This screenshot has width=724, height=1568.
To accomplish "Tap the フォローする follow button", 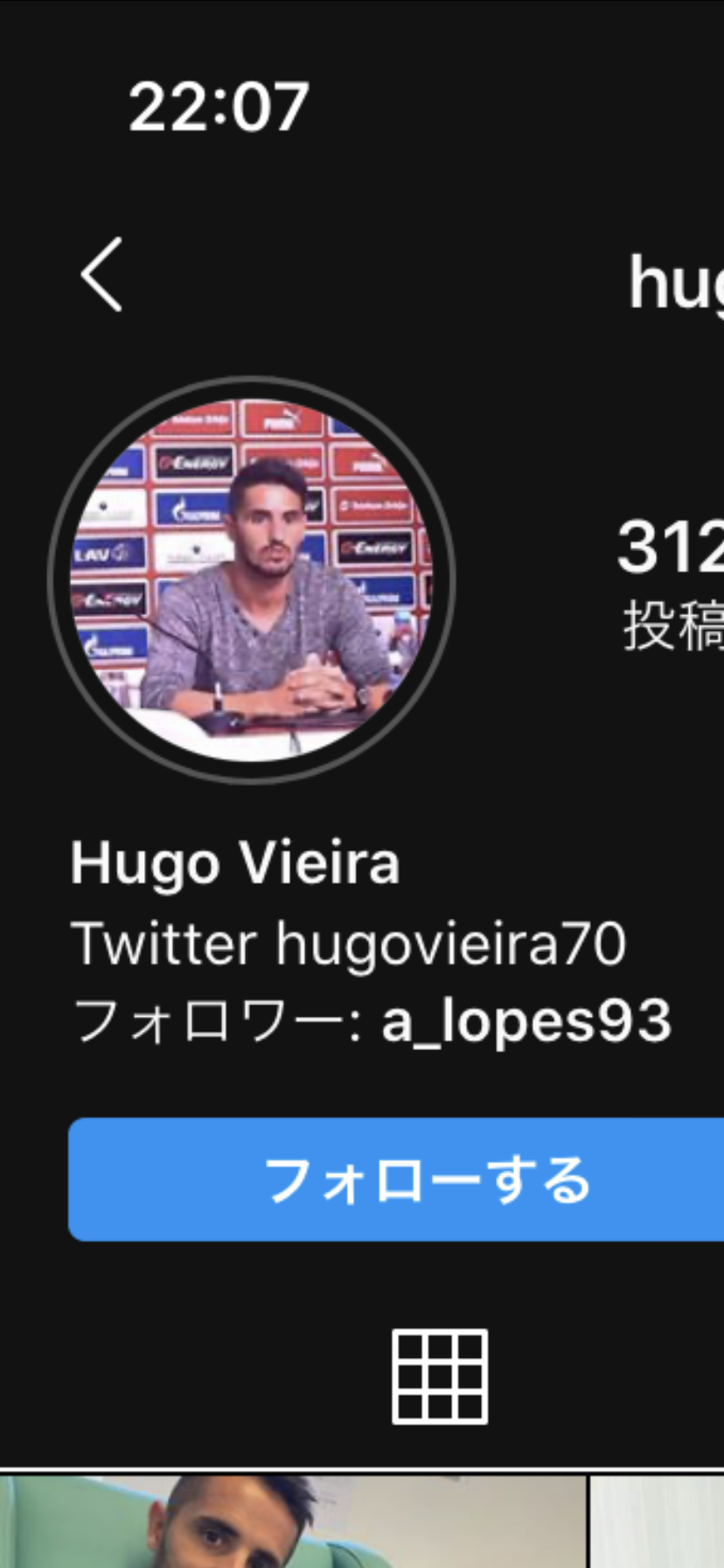I will pyautogui.click(x=397, y=1179).
